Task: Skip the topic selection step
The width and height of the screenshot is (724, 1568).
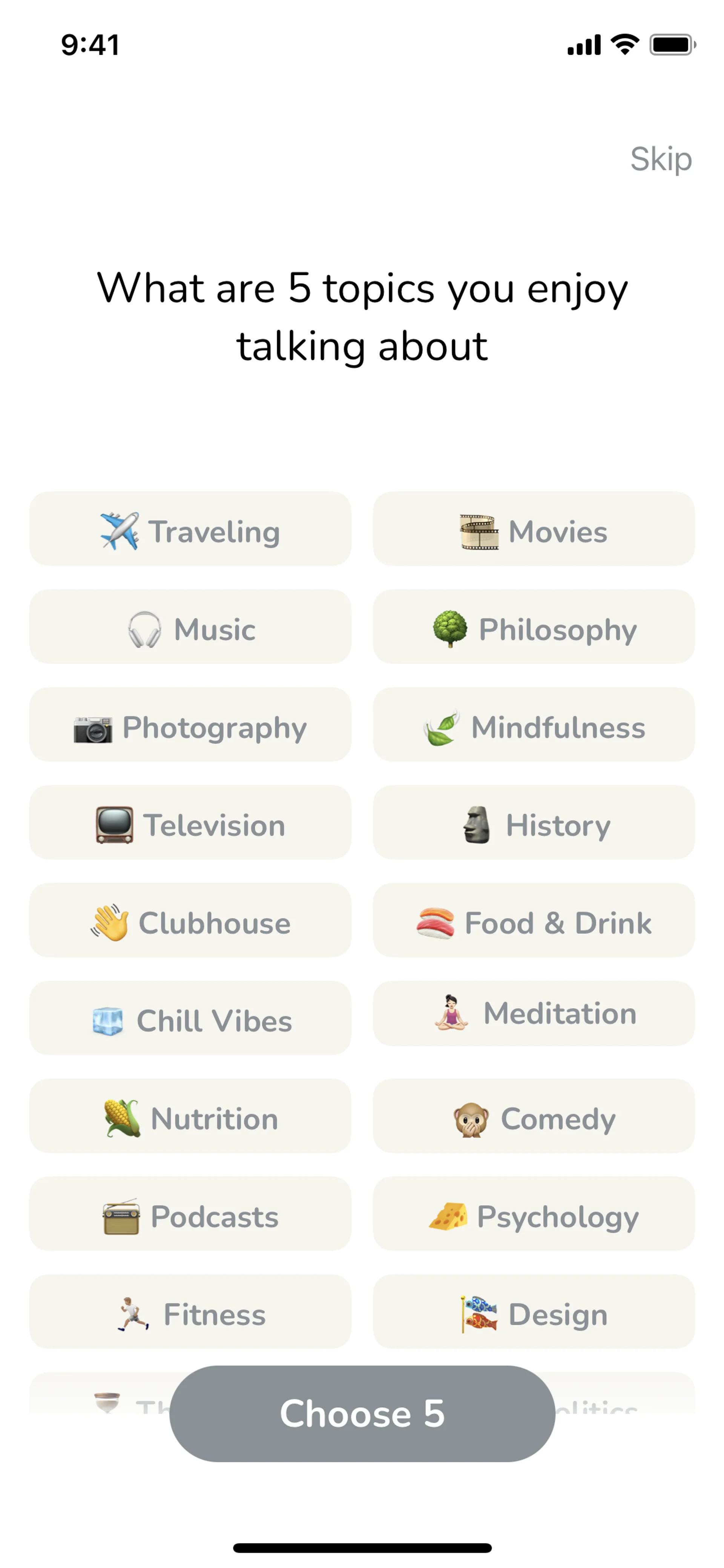Action: 660,160
